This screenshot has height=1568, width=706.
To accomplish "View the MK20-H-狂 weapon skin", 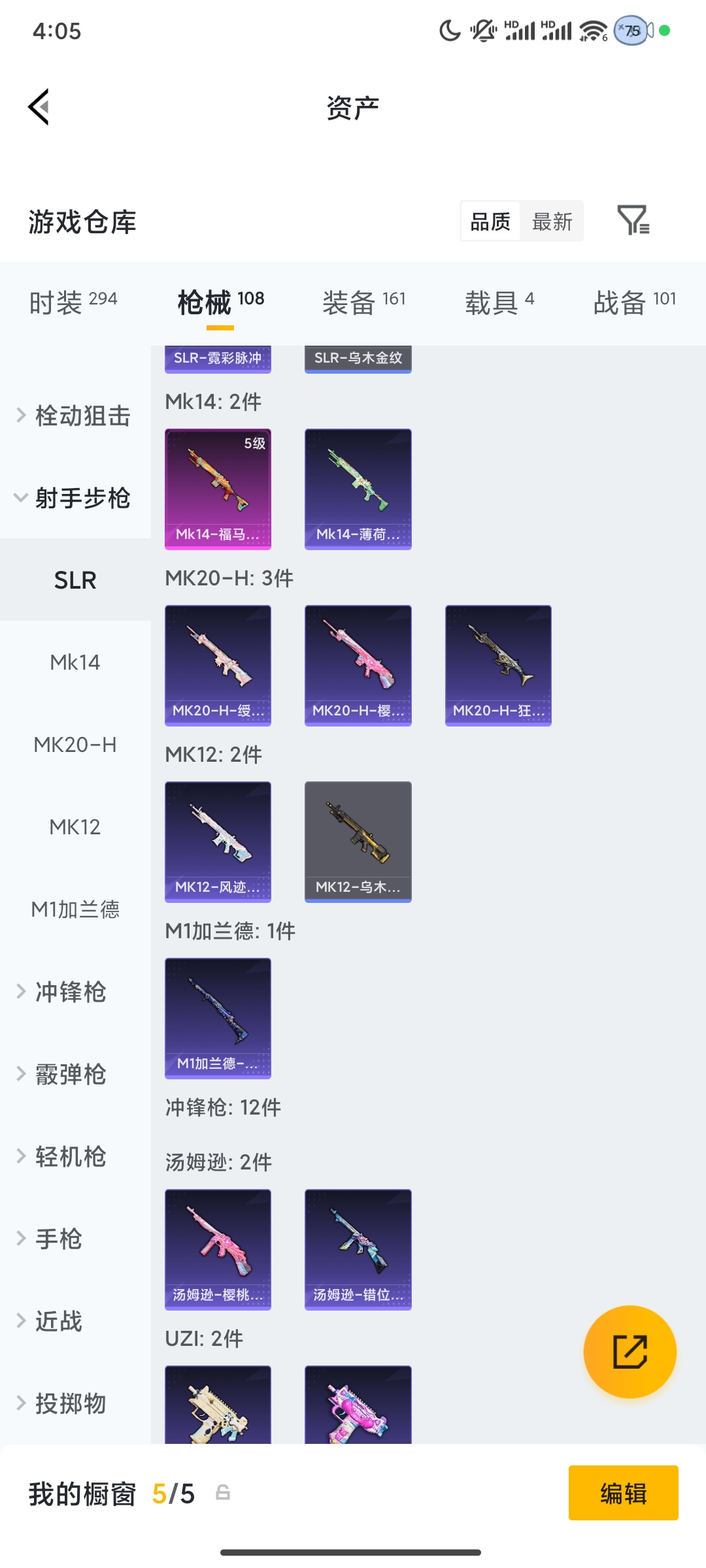I will coord(498,665).
